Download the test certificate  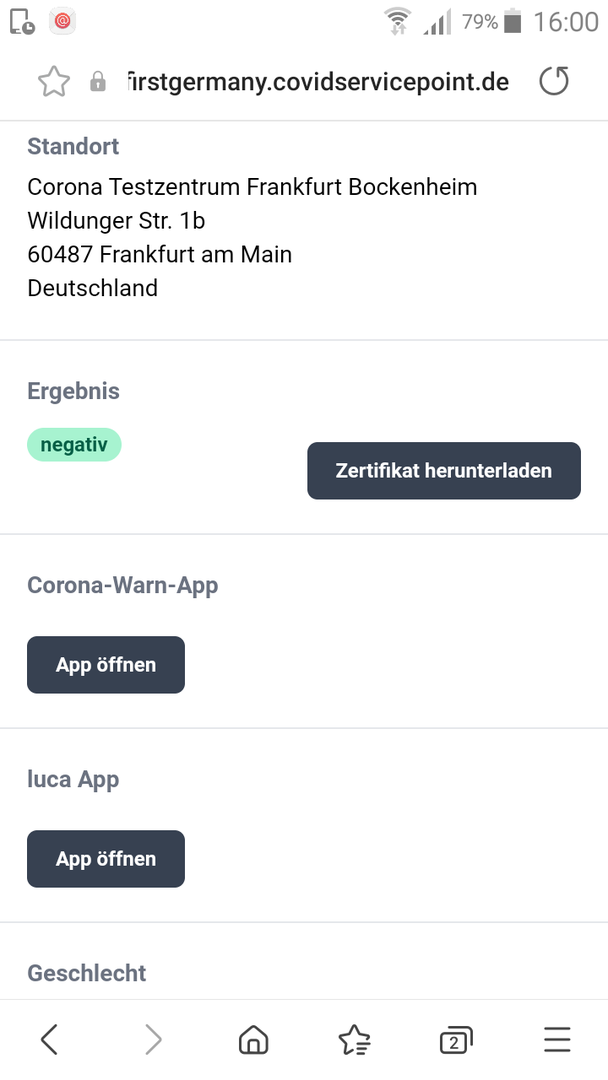(x=444, y=470)
